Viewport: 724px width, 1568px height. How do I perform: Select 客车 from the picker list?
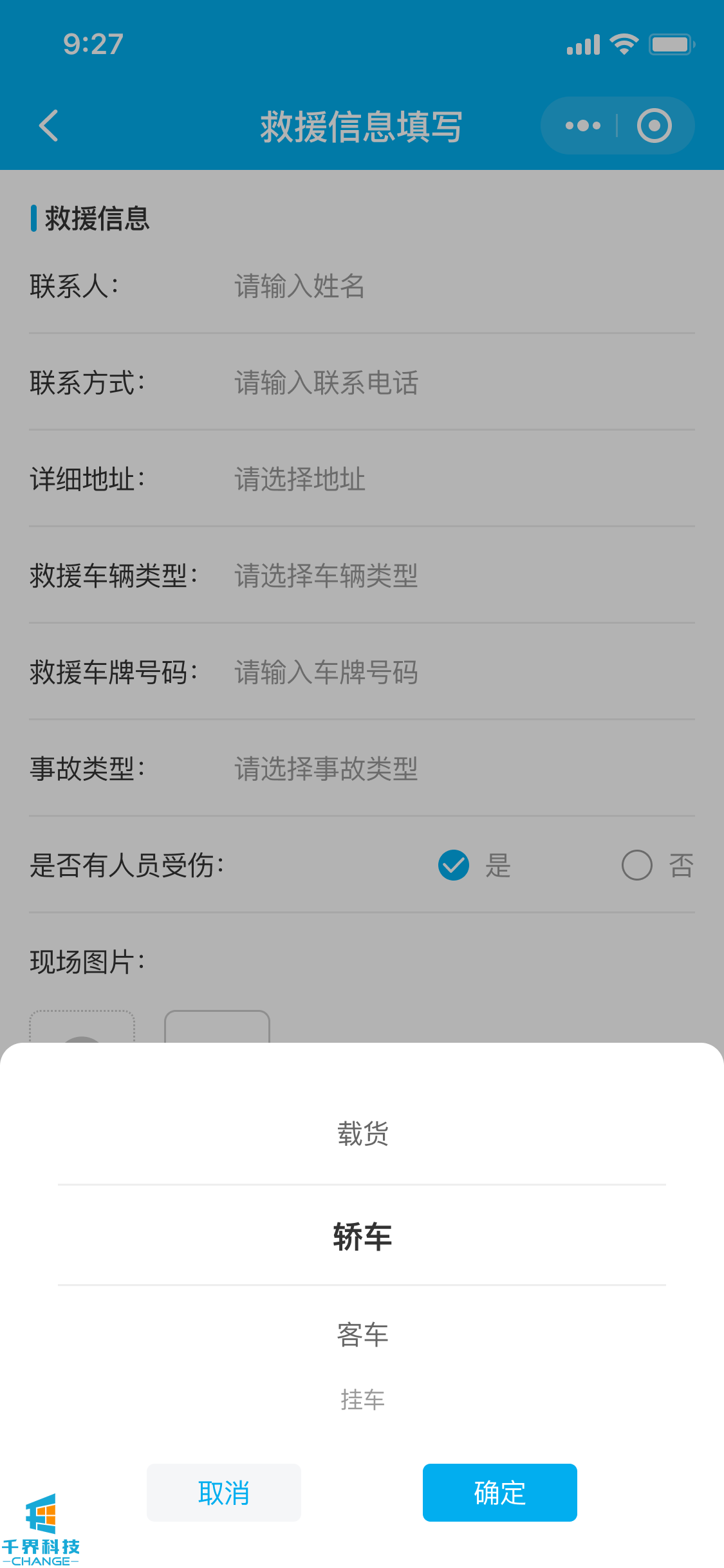click(x=362, y=1335)
